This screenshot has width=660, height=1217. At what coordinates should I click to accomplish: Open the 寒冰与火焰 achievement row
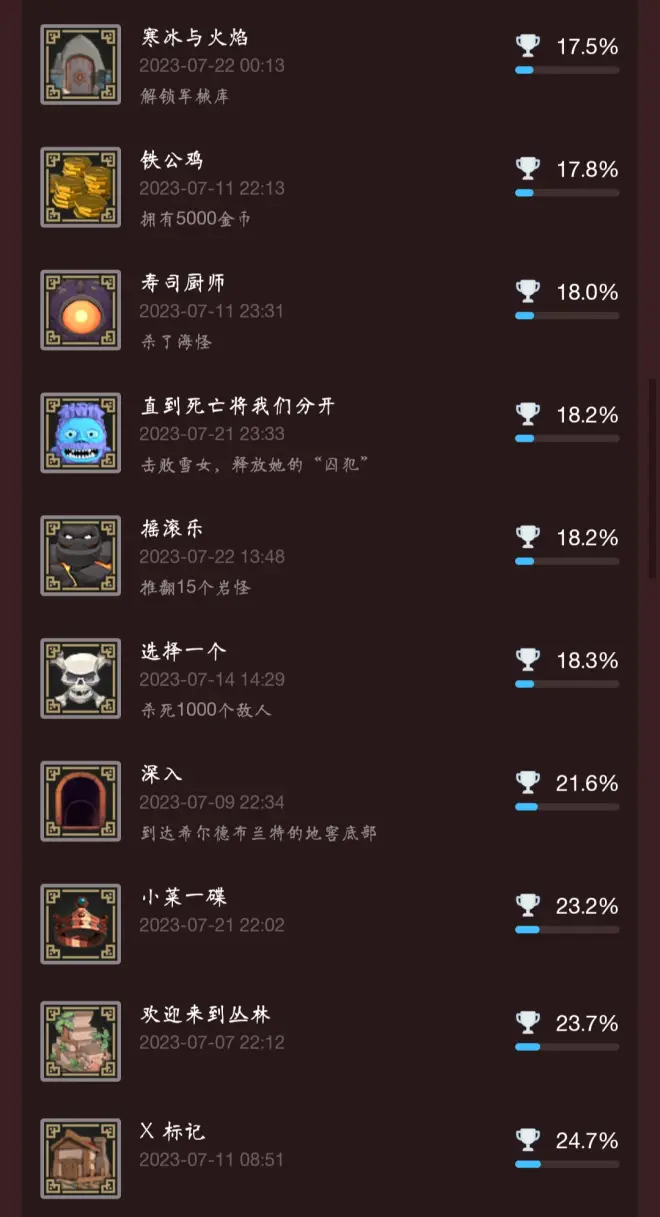click(x=330, y=65)
